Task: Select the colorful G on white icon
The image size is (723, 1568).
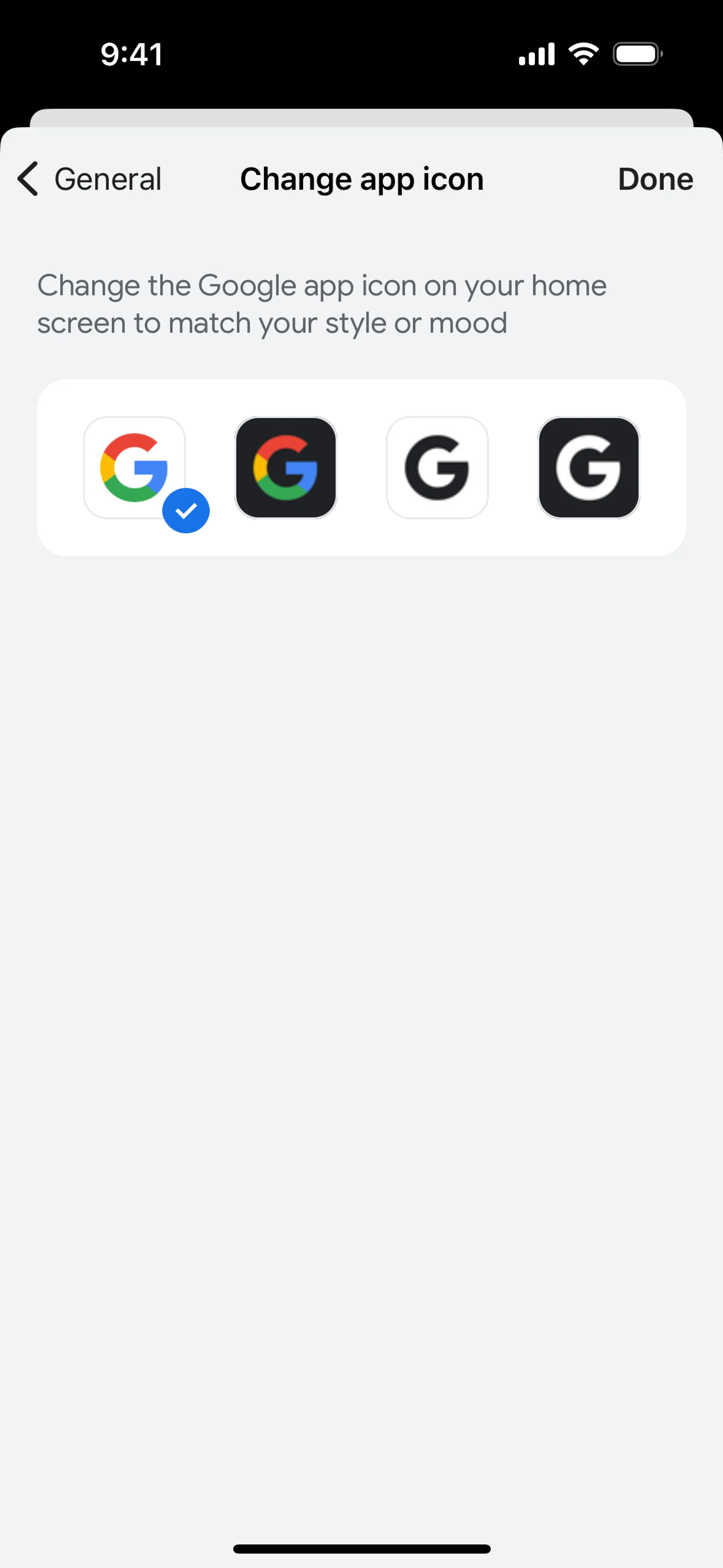Action: [134, 468]
